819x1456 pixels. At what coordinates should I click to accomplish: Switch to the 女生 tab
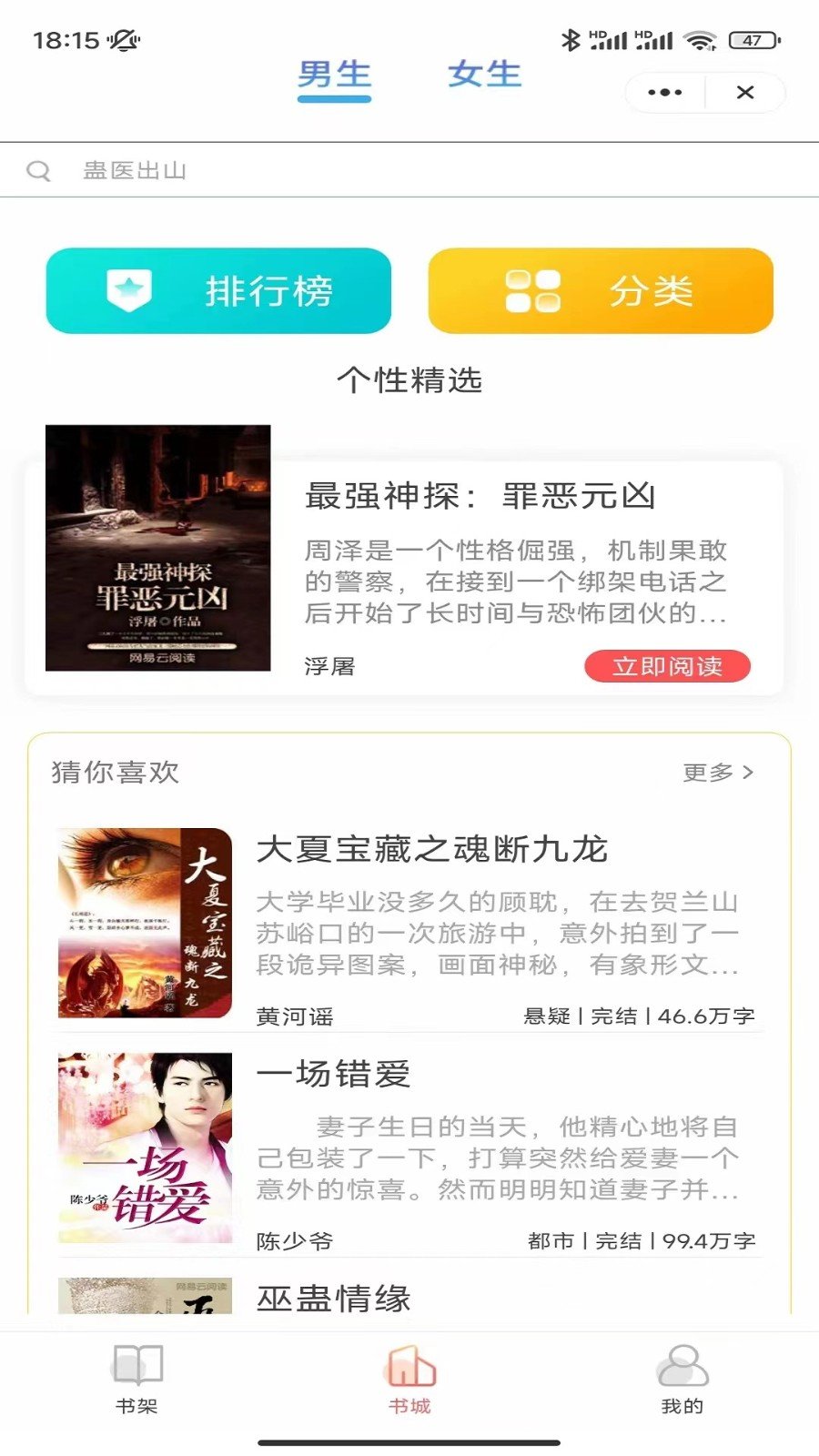[484, 76]
